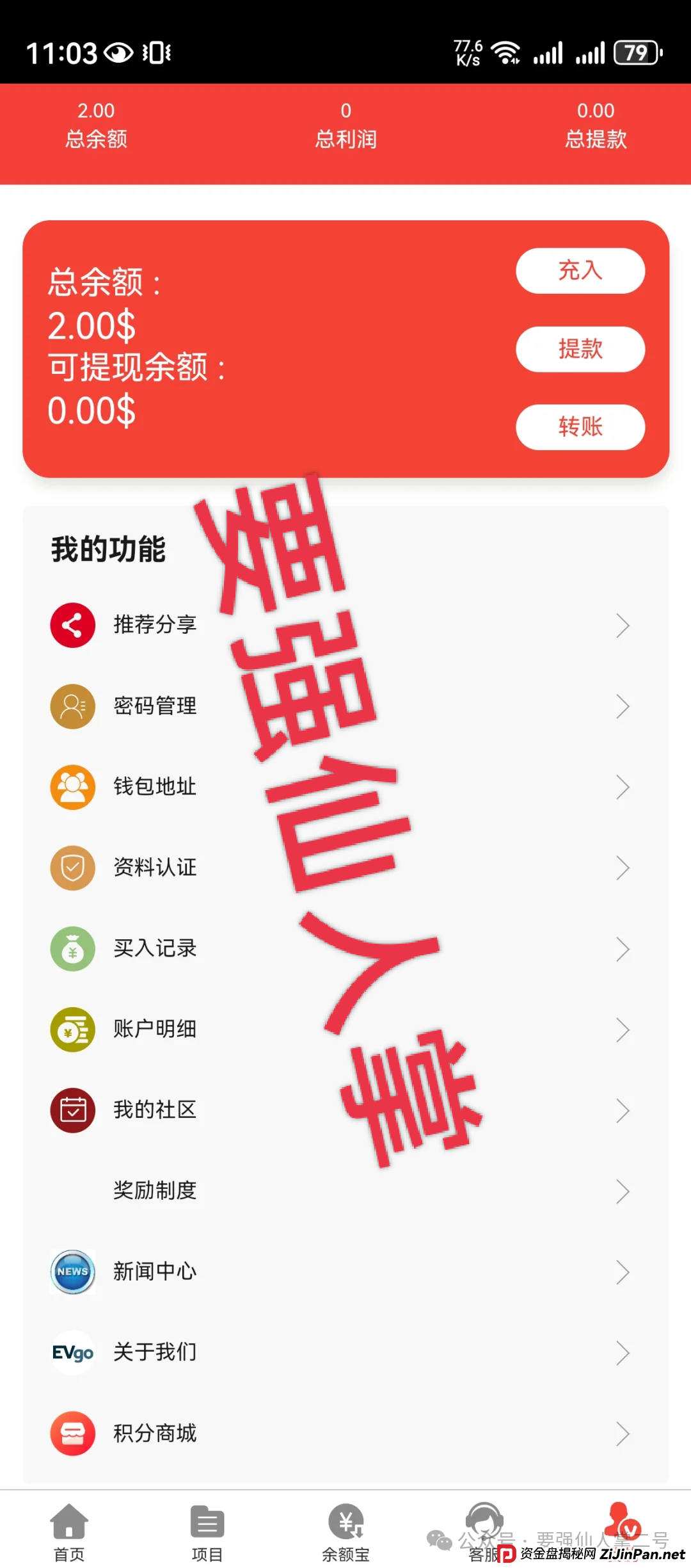Tap the 总利润 summary in red header

point(345,125)
